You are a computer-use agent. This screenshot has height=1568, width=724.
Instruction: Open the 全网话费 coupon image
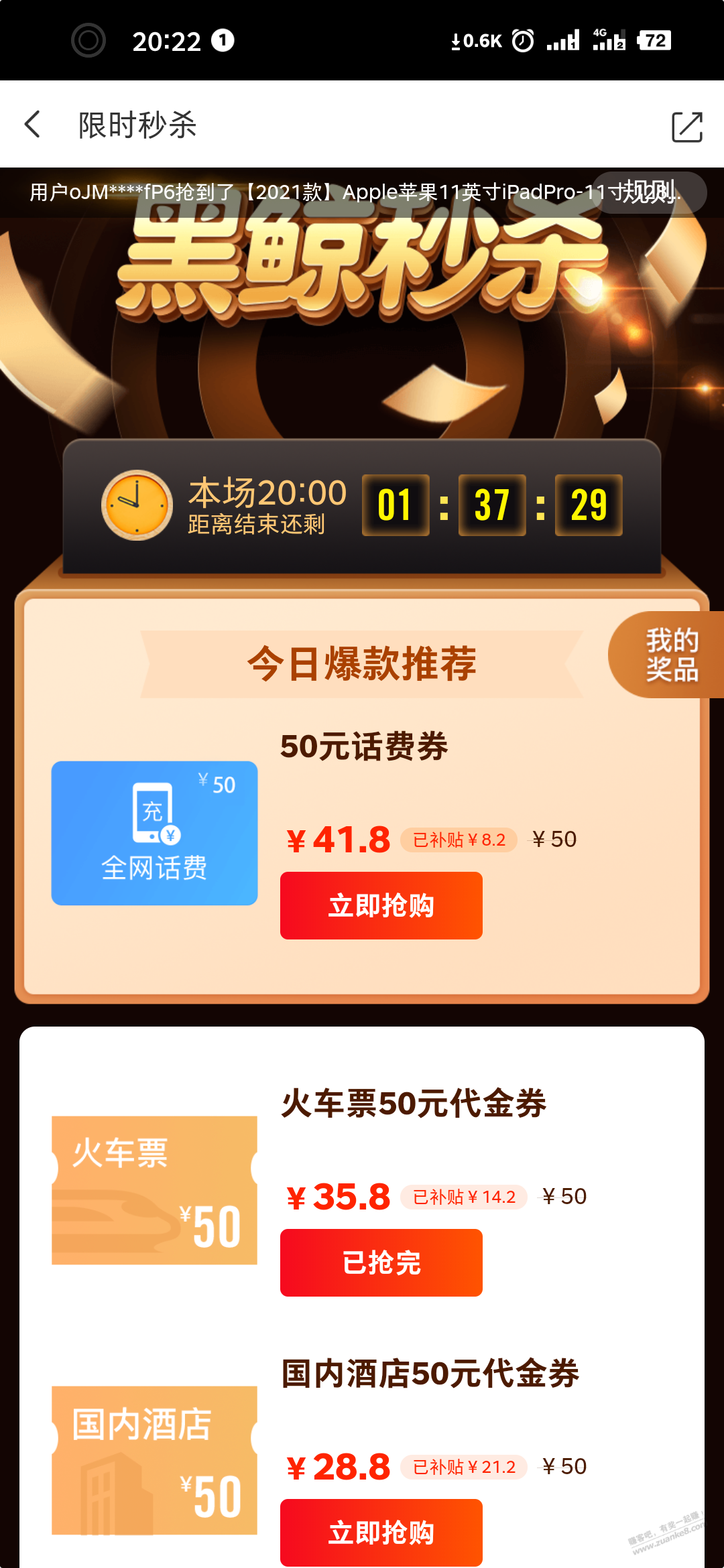coord(154,833)
